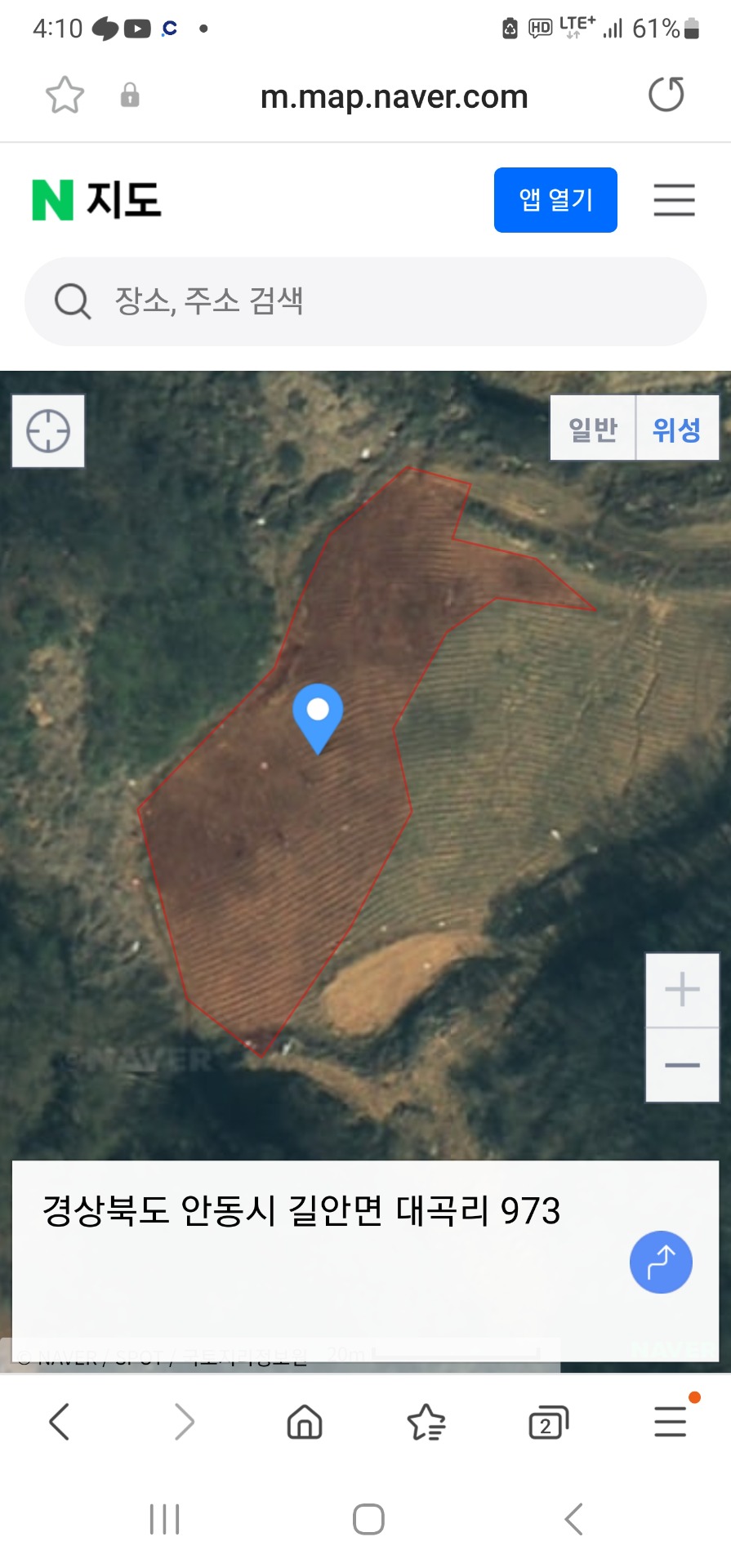The width and height of the screenshot is (731, 1568).
Task: Tap the blue location pin marker
Action: point(318,718)
